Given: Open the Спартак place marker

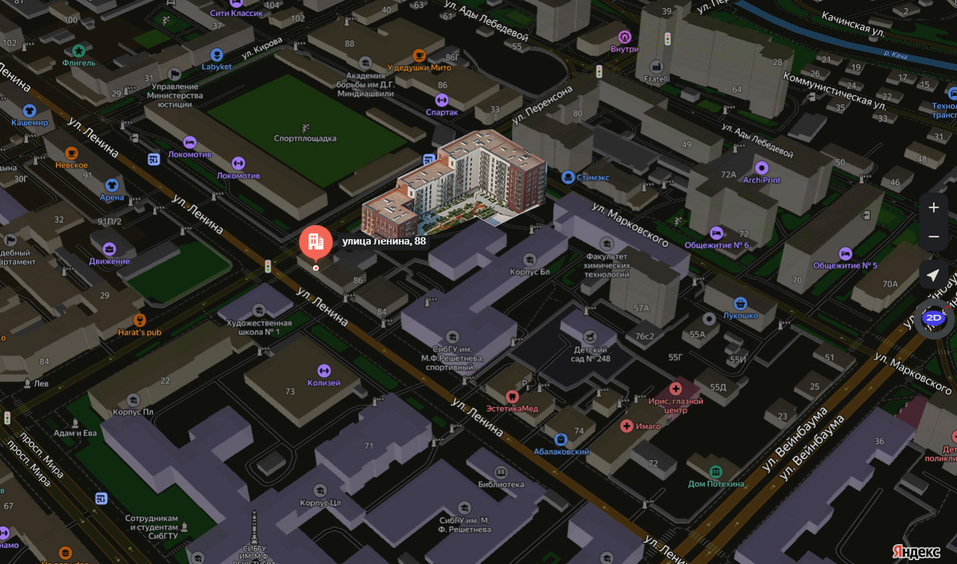Looking at the screenshot, I should tap(441, 101).
